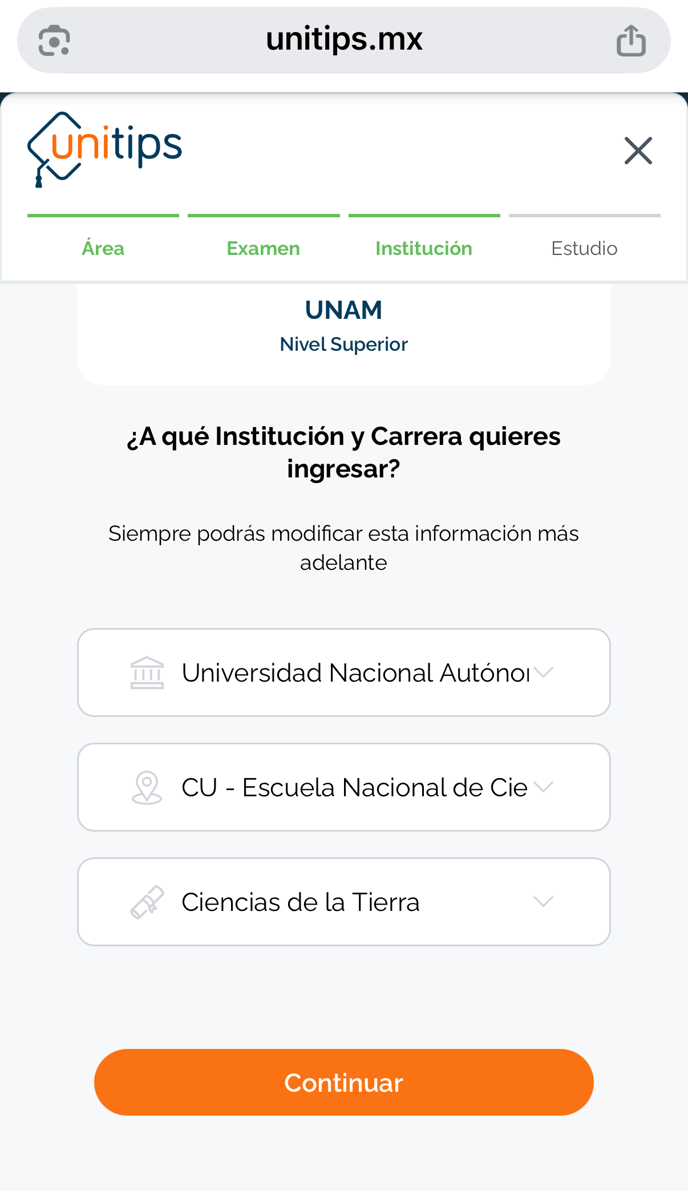This screenshot has width=688, height=1191.
Task: Tap the orange Continuar button
Action: coord(344,1082)
